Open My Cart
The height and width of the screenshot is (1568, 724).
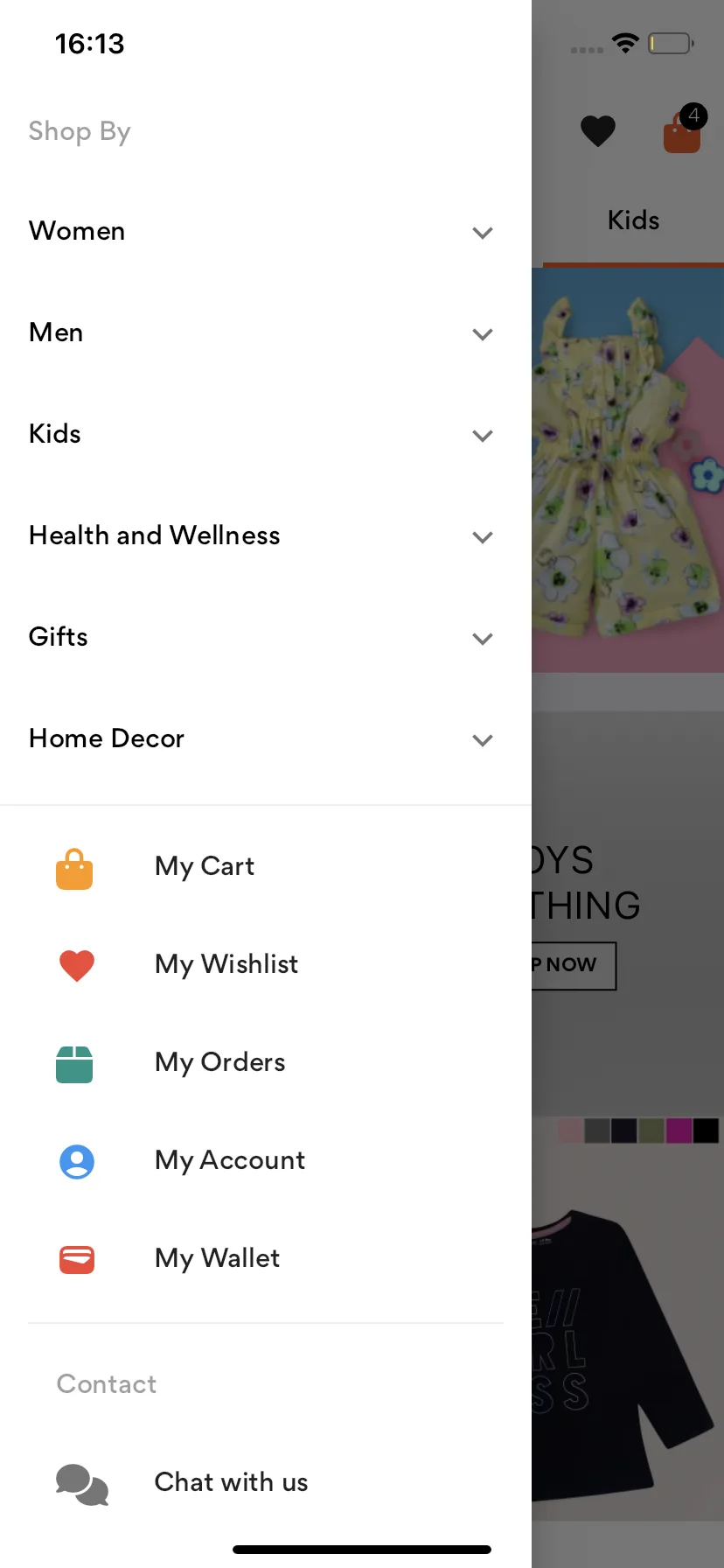tap(205, 866)
